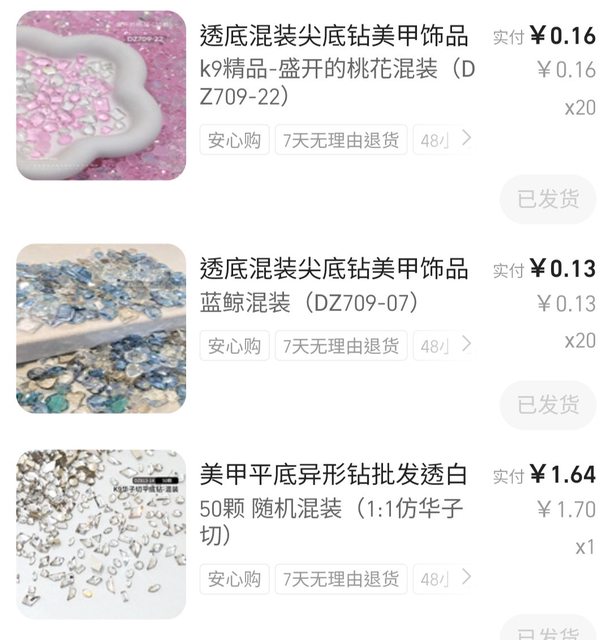Tap 已发货 button for the DZ709-22 item

[x=547, y=199]
